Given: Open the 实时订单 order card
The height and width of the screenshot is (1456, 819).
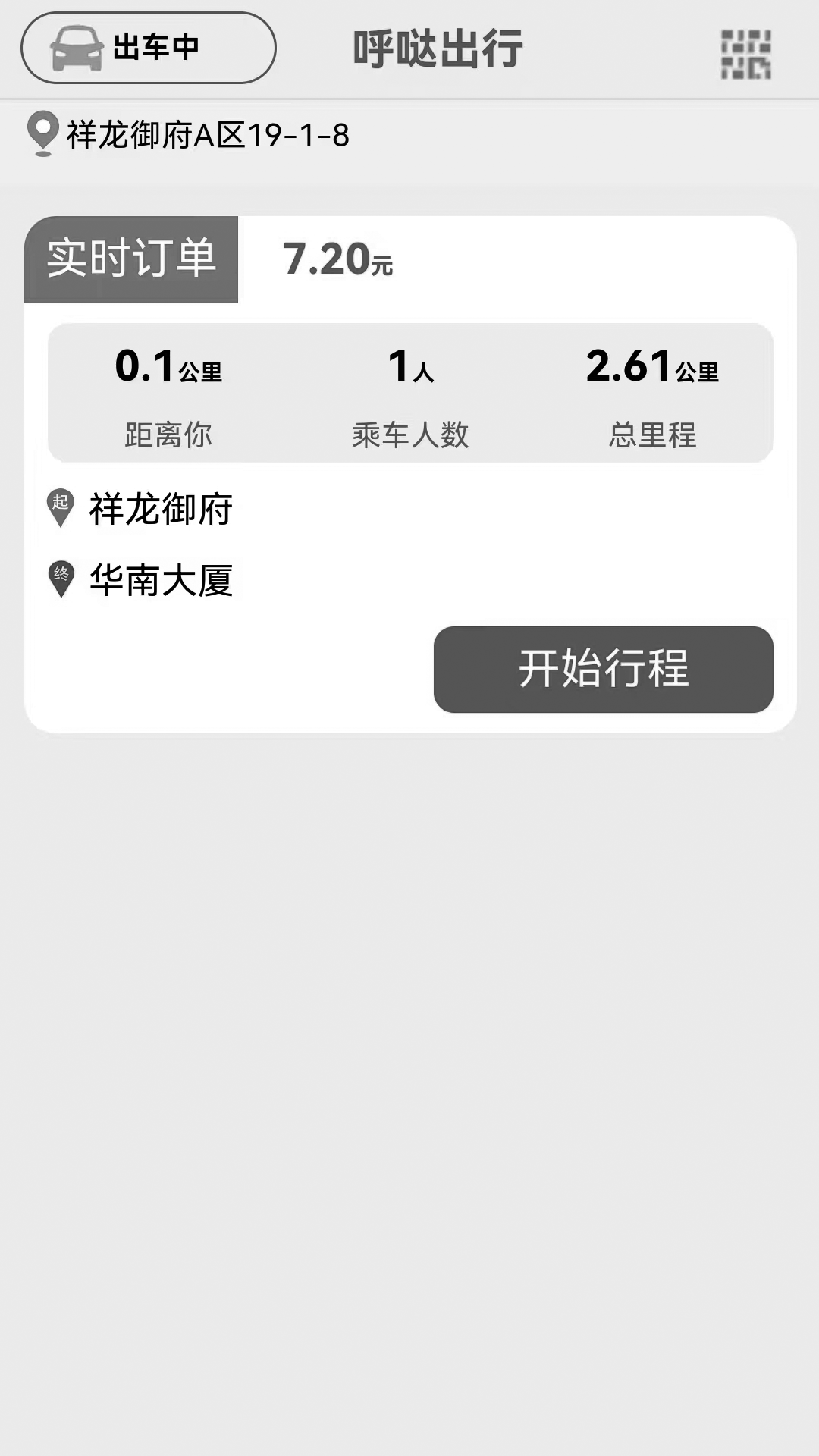Looking at the screenshot, I should click(x=132, y=259).
